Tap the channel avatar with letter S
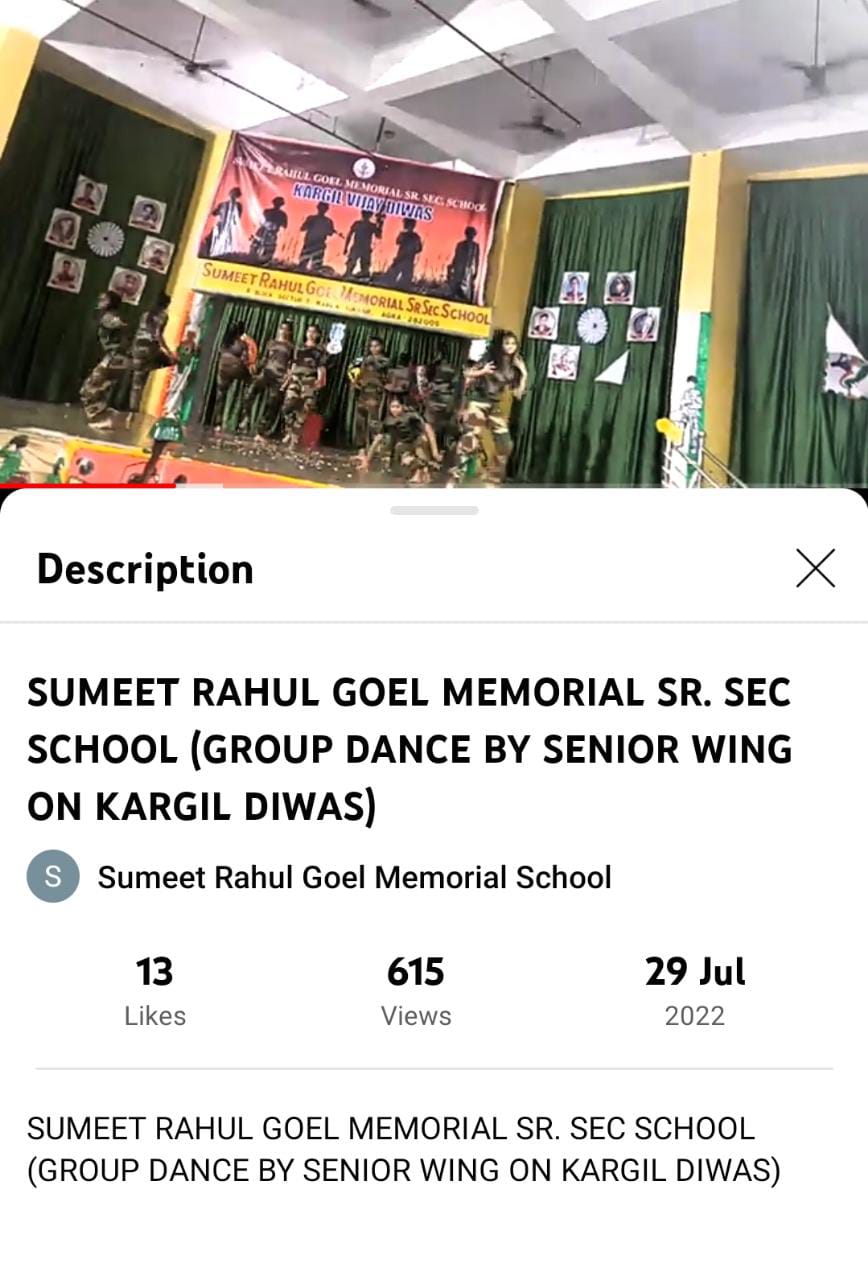The image size is (868, 1280). click(53, 877)
